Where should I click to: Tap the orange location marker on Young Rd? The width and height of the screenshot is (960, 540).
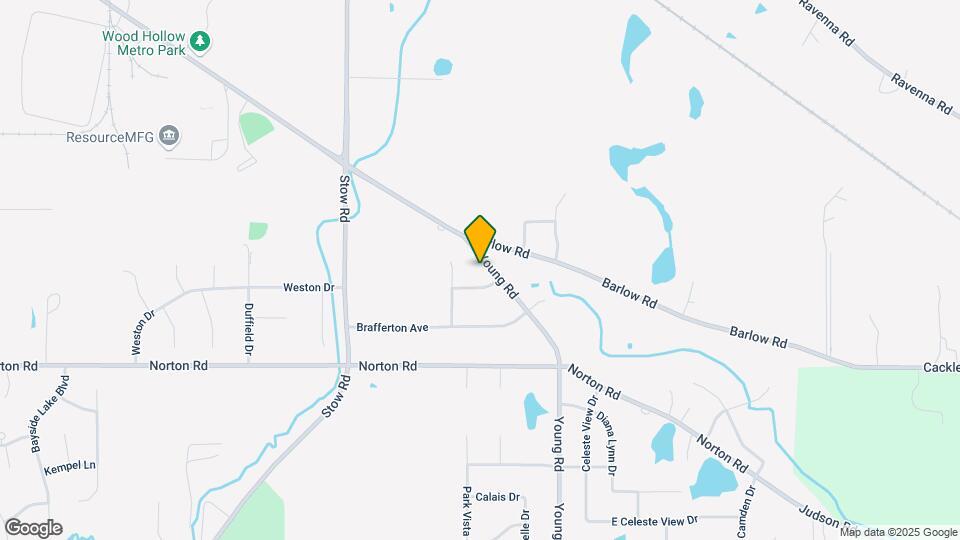pyautogui.click(x=480, y=238)
